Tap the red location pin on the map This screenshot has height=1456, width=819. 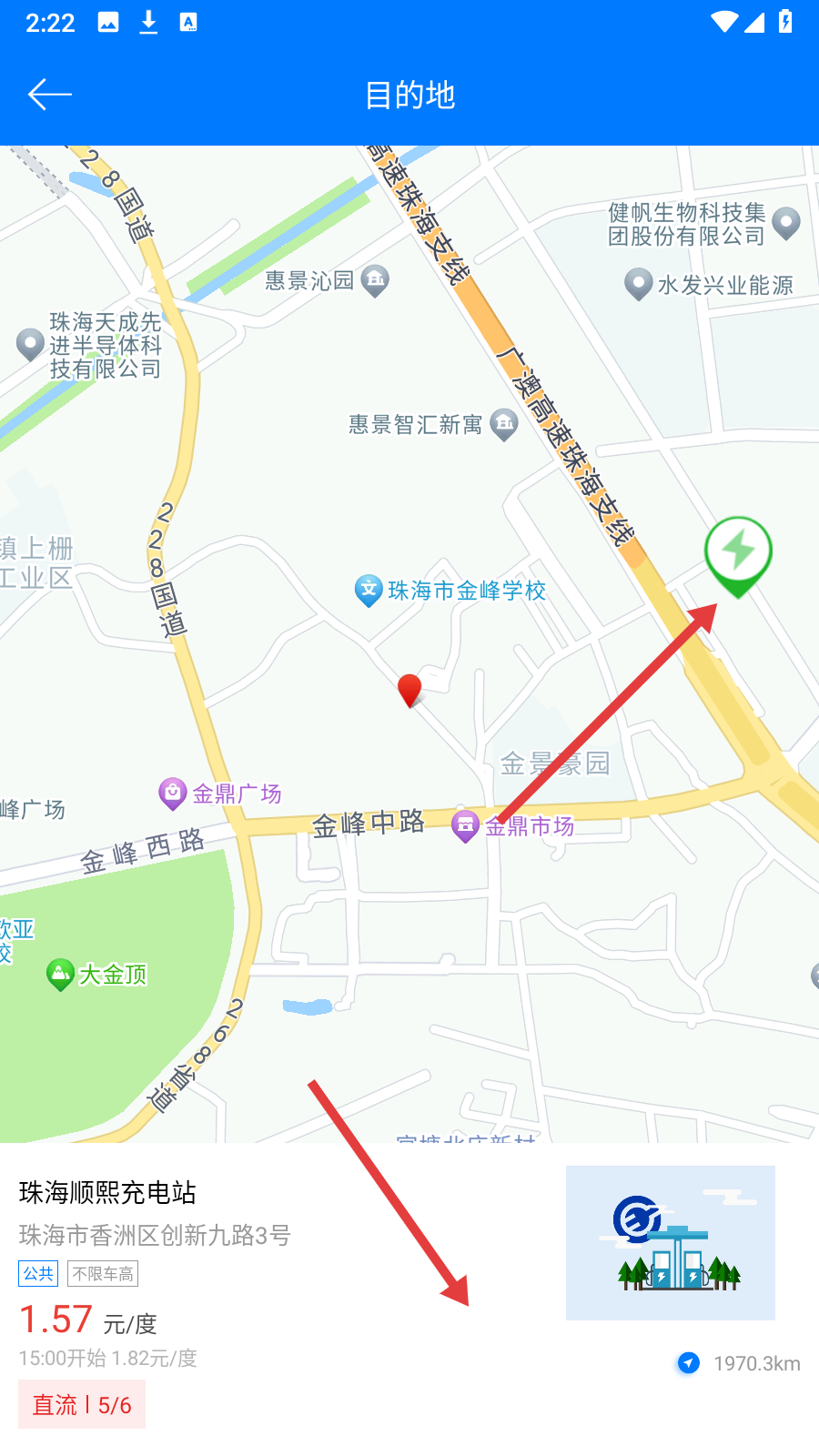pos(410,691)
